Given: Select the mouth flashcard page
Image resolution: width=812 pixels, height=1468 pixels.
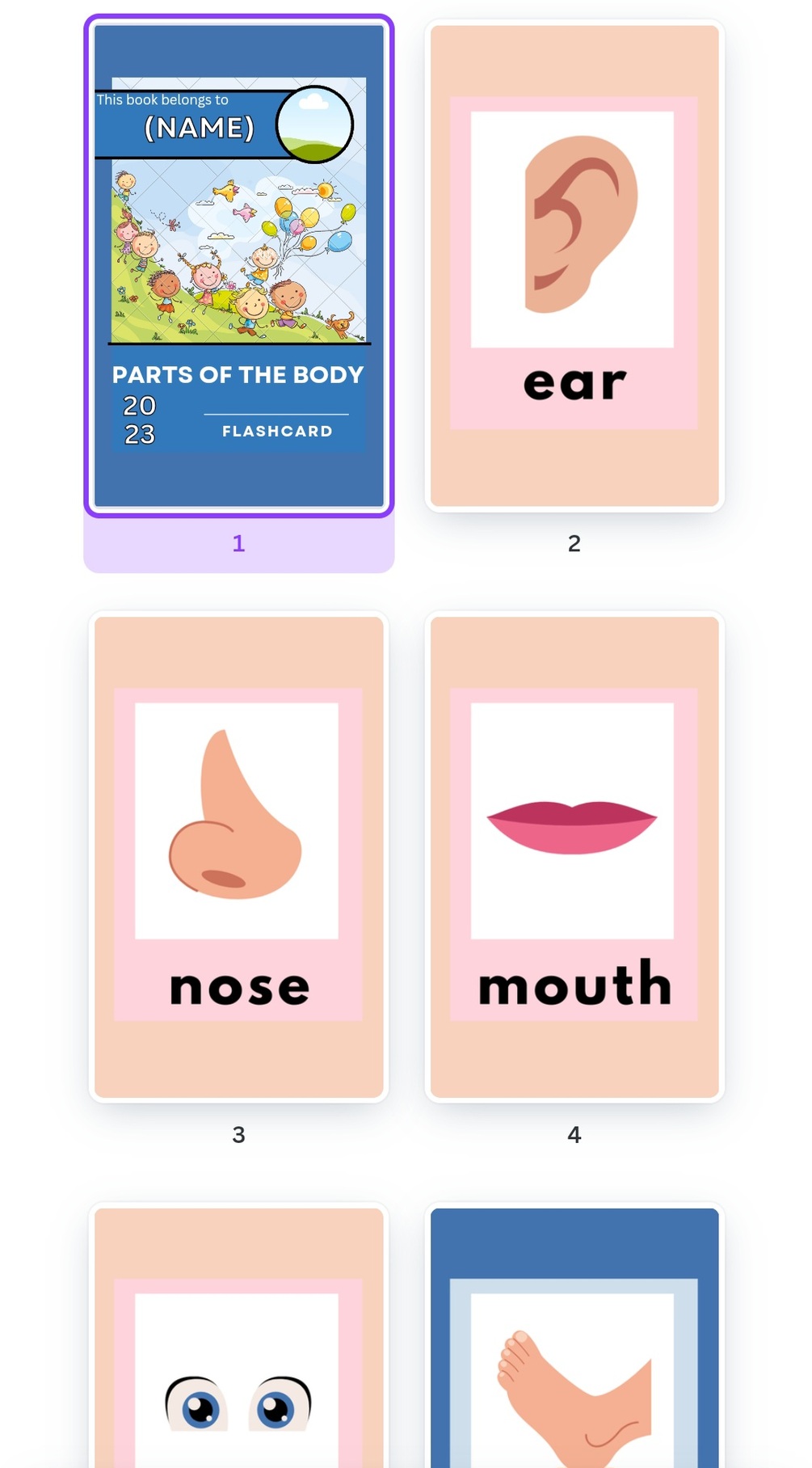Looking at the screenshot, I should point(574,857).
